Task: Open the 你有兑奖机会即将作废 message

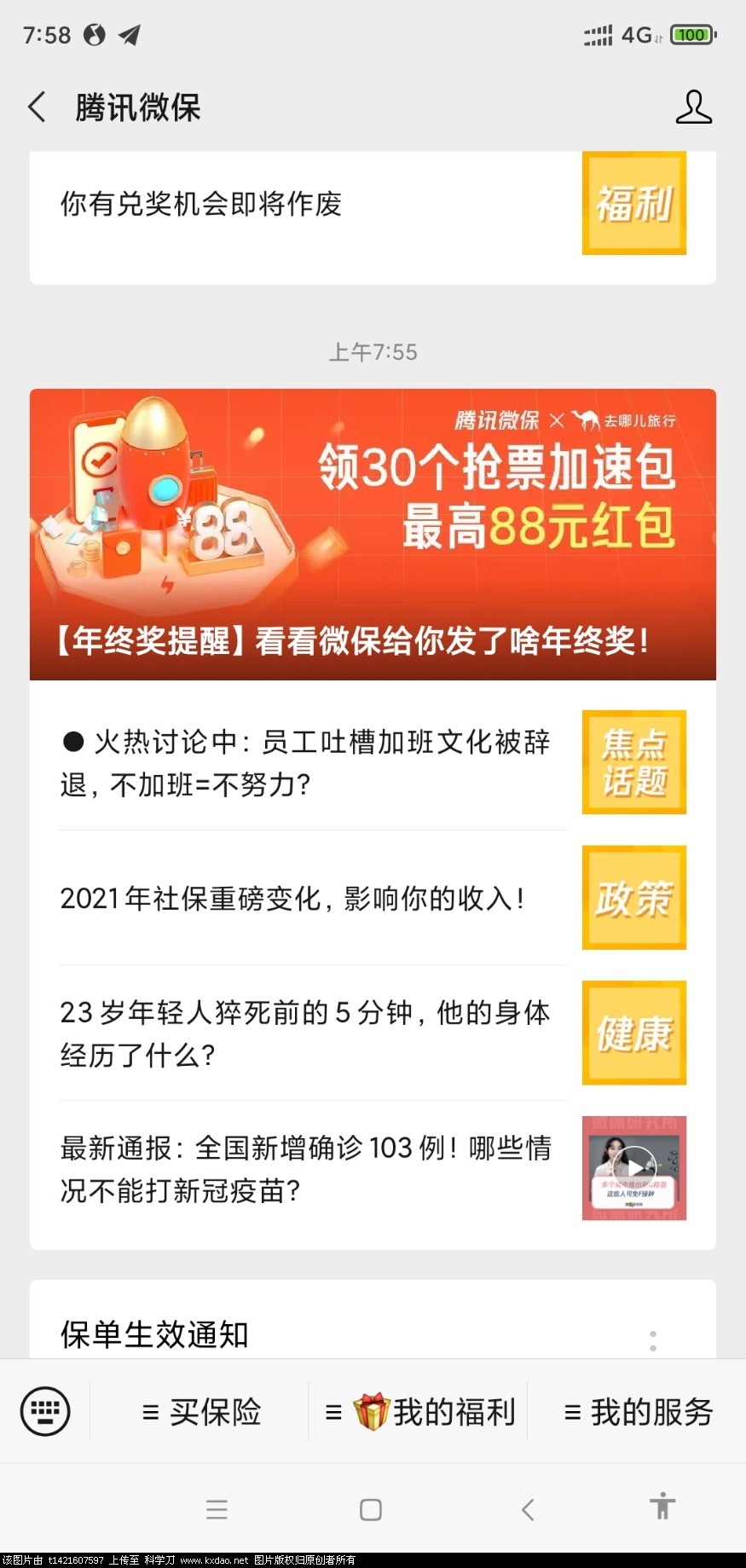Action: pos(200,203)
